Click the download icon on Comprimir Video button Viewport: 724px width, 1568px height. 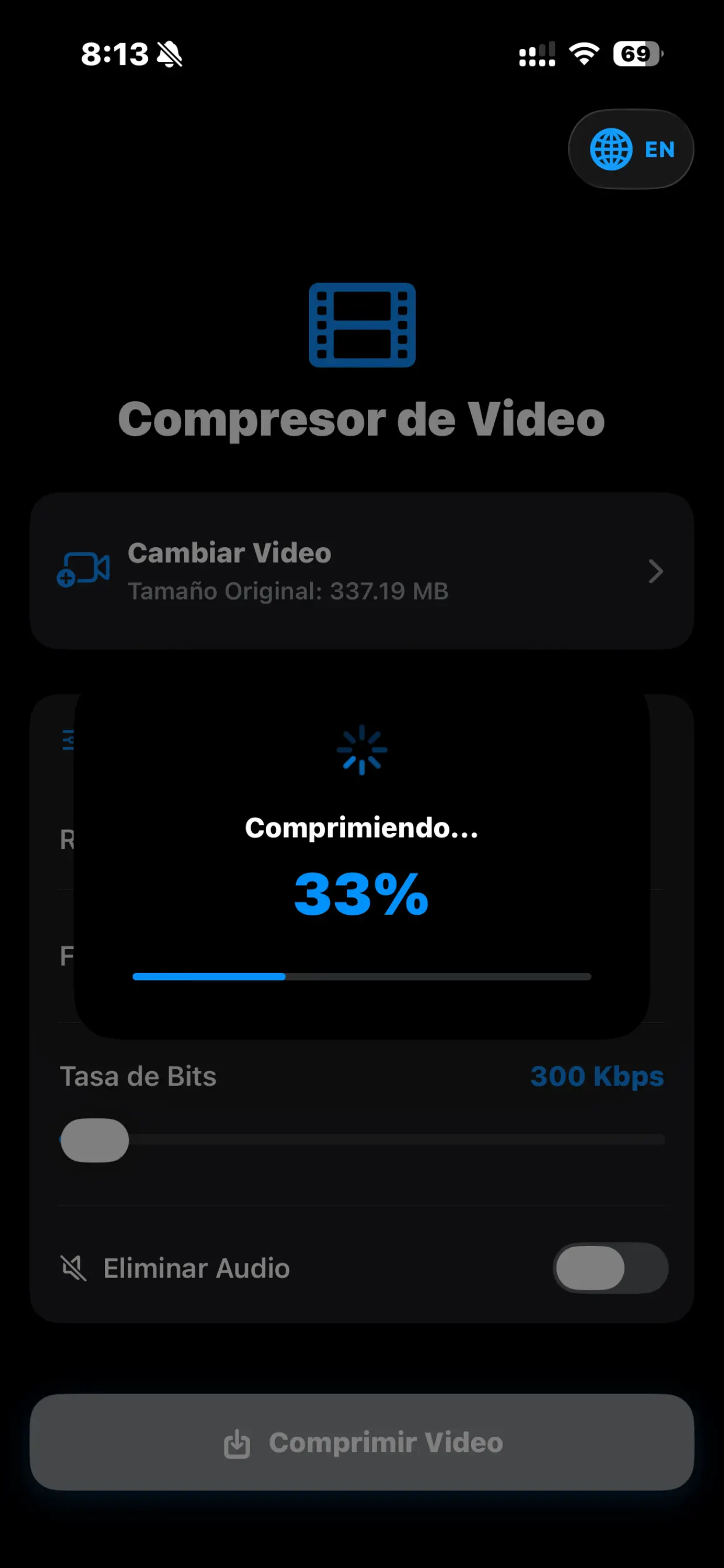pyautogui.click(x=238, y=1443)
